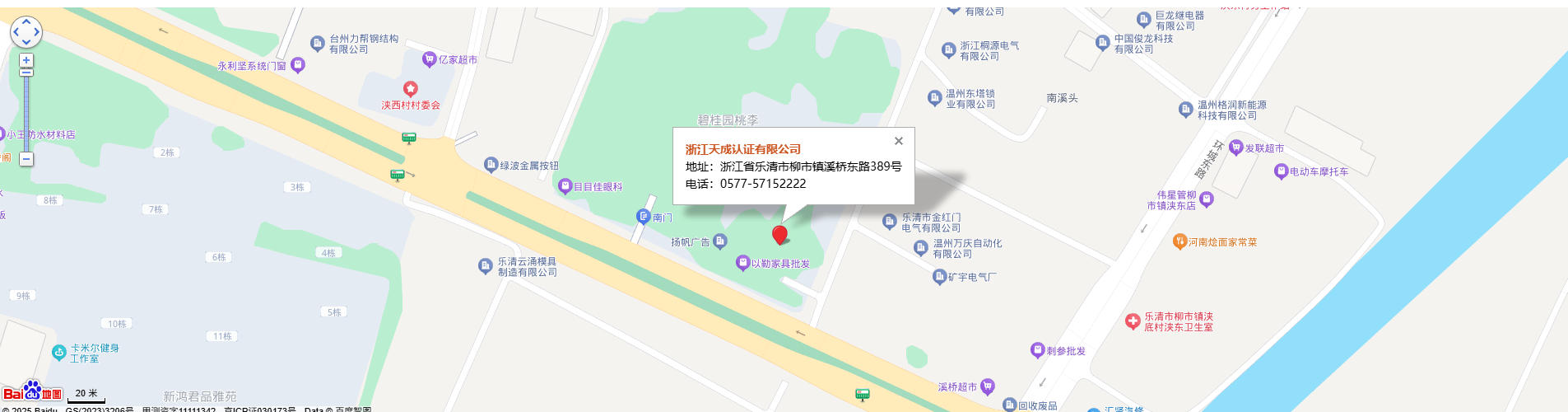Select the 澳西村村委会 map point

tap(410, 89)
